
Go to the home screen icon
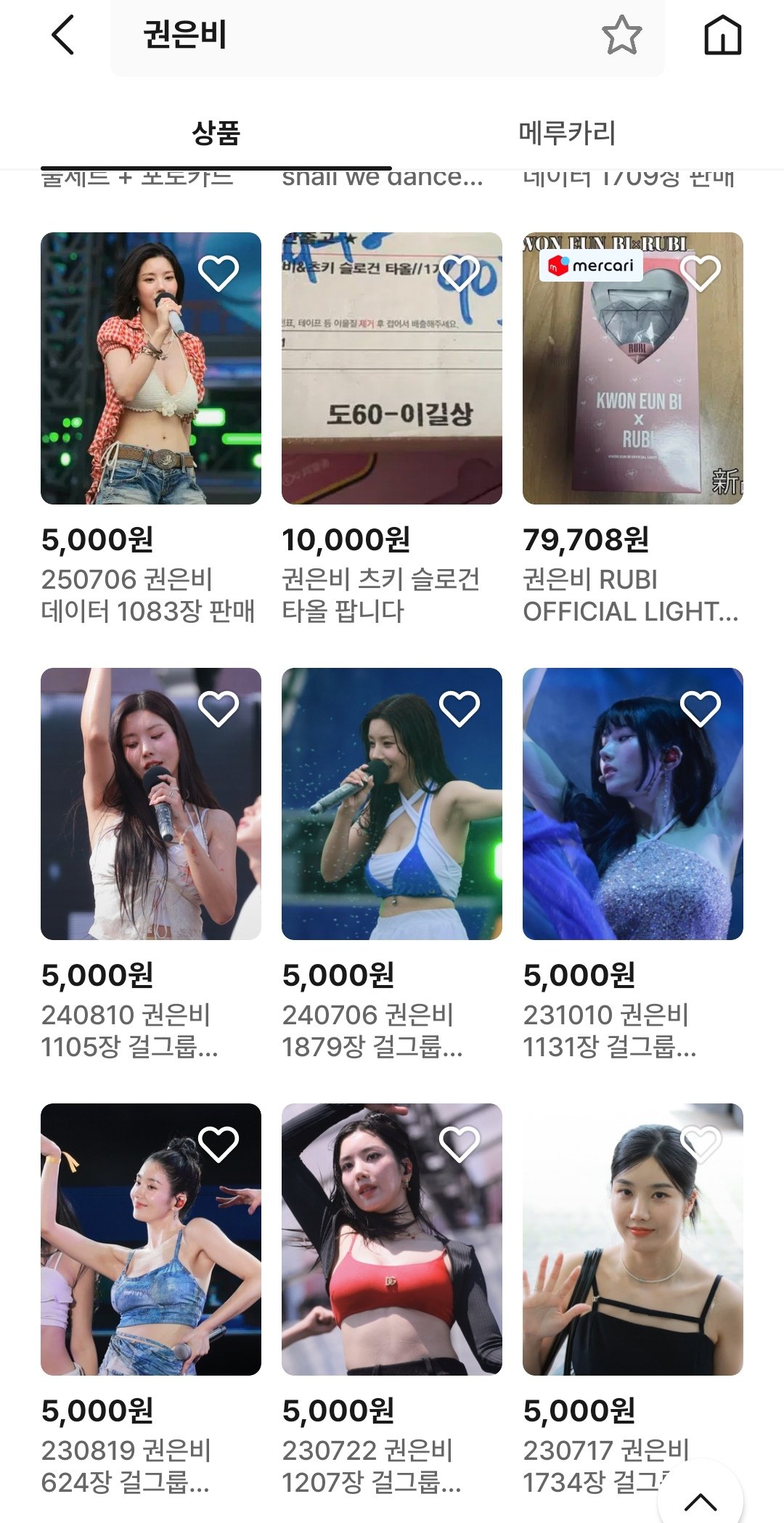tap(722, 35)
